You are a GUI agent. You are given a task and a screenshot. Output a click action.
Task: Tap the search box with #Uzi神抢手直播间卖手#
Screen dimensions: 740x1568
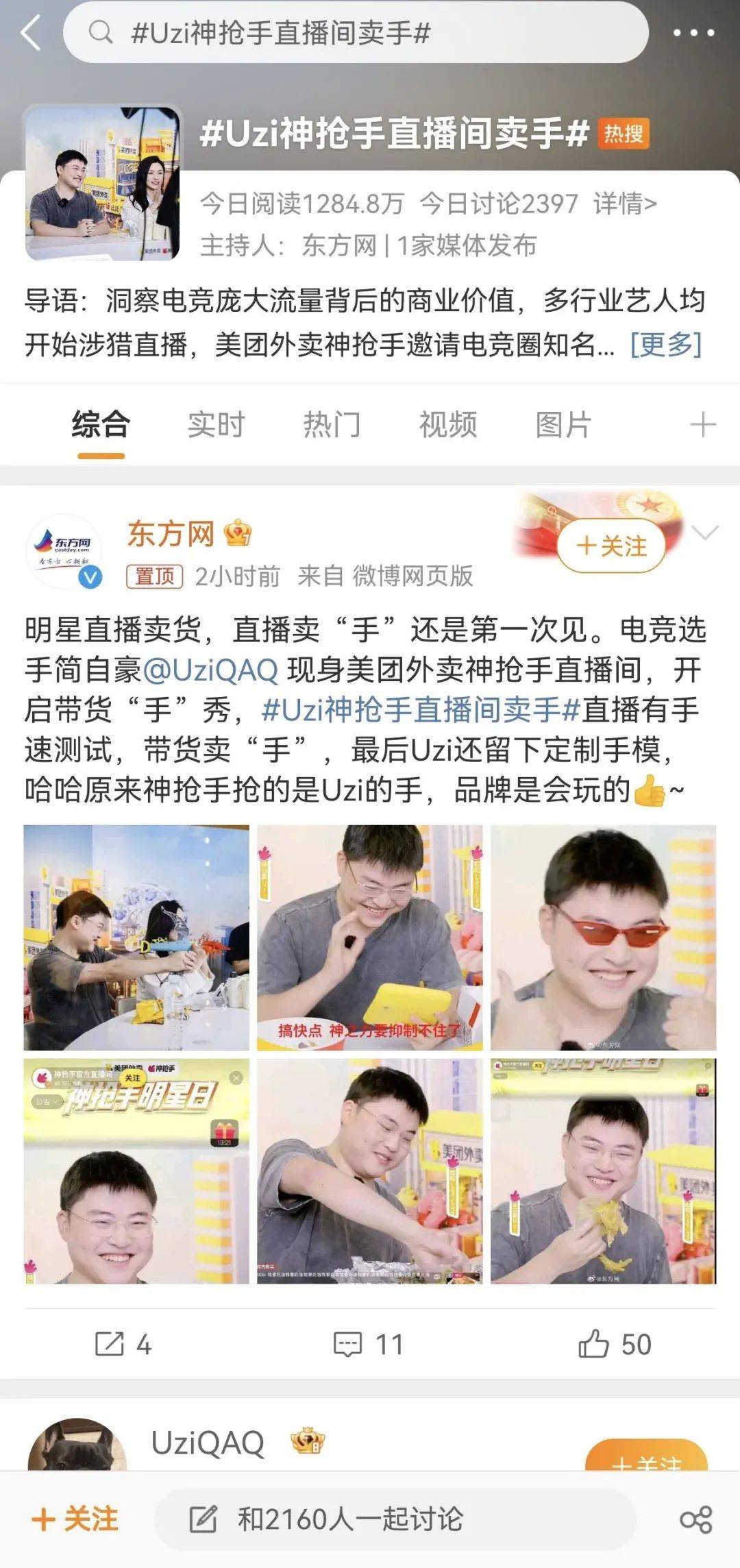pyautogui.click(x=355, y=33)
